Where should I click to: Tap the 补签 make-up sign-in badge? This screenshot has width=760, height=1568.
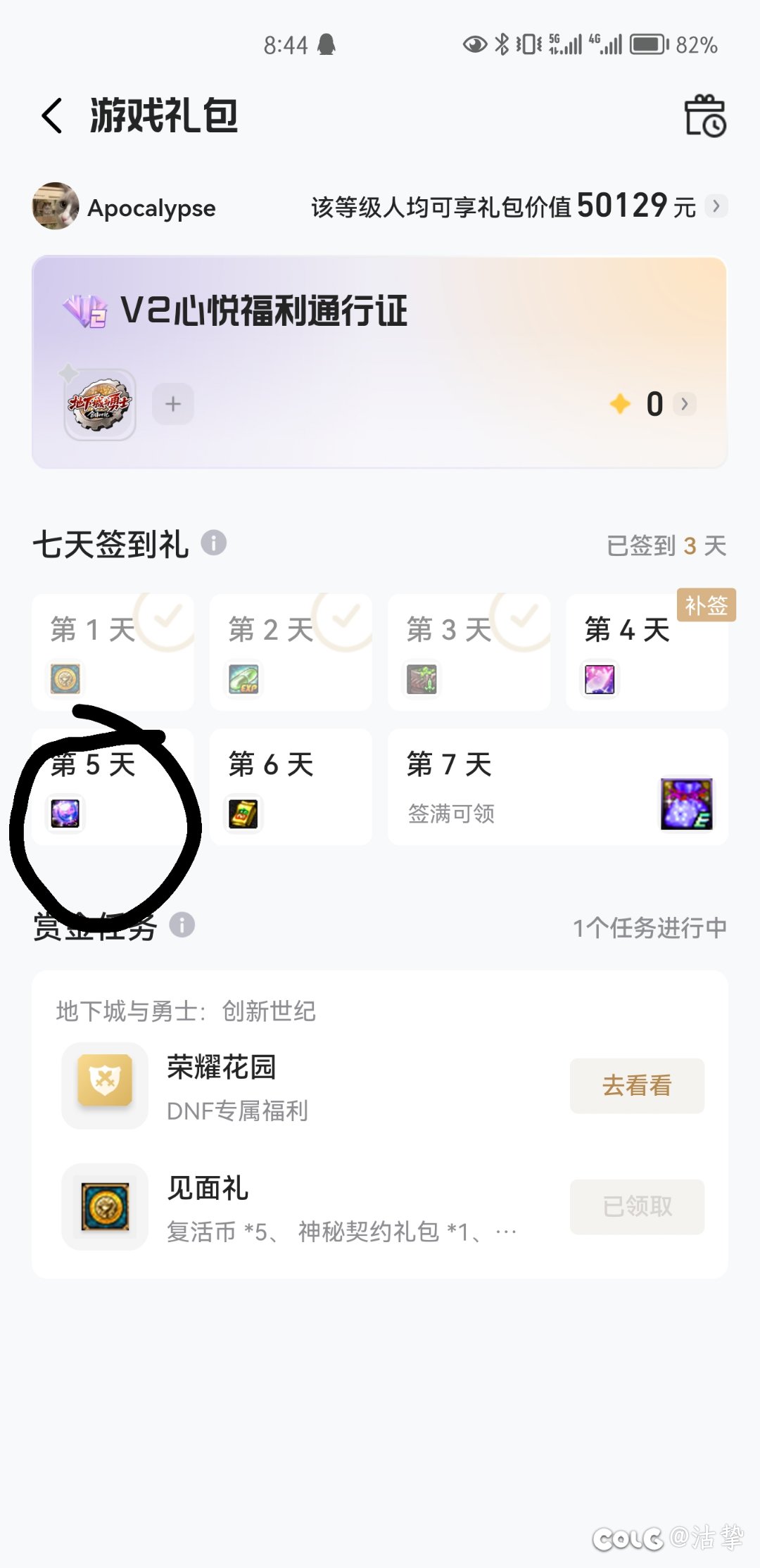click(x=706, y=605)
